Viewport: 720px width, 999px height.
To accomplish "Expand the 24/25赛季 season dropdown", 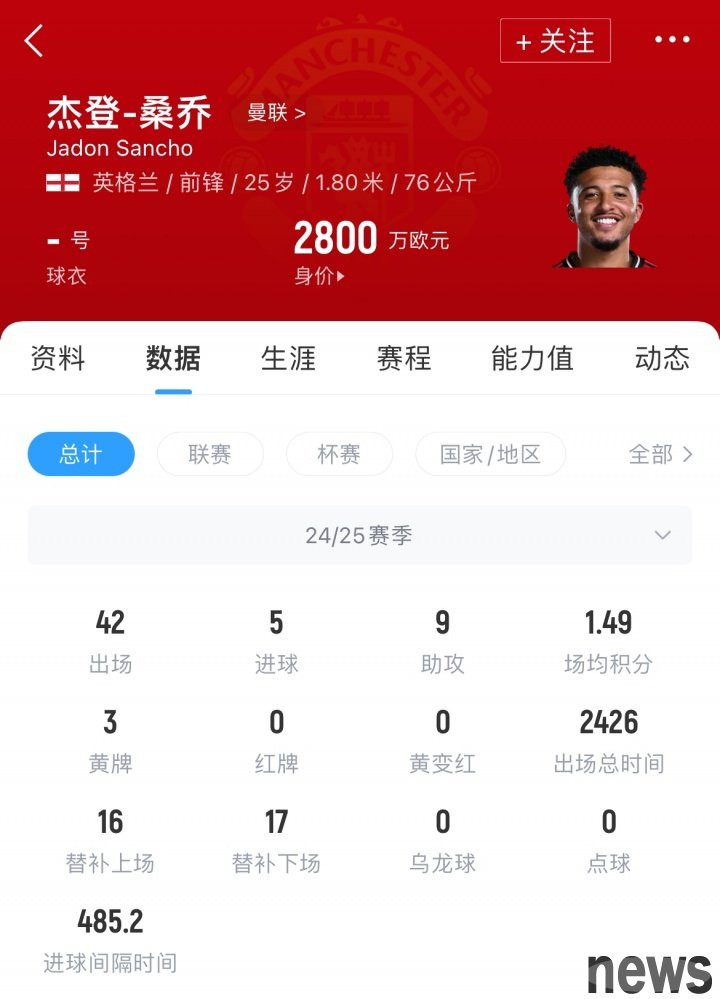I will point(360,536).
